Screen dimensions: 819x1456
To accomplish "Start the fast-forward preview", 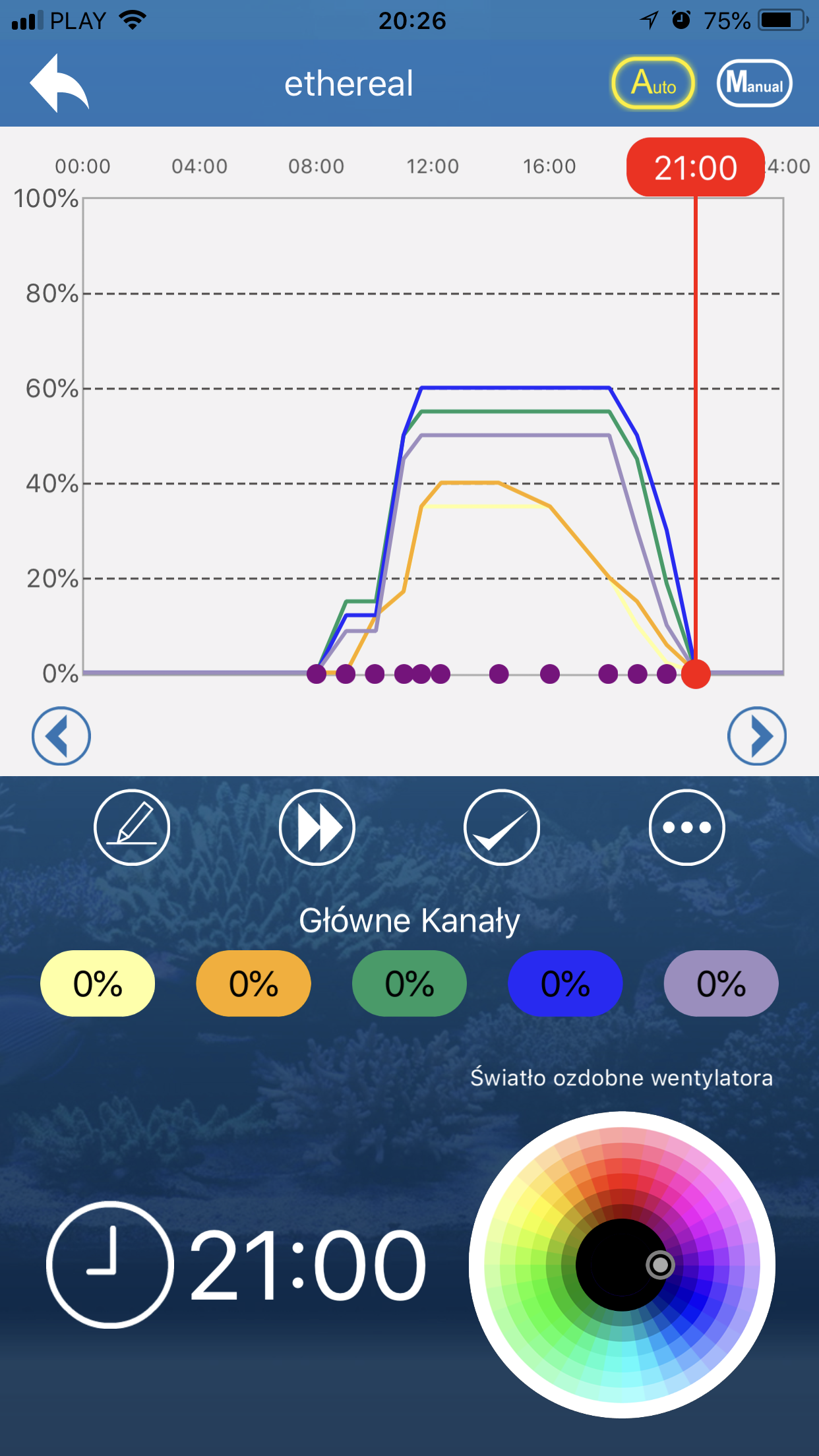I will [x=317, y=827].
